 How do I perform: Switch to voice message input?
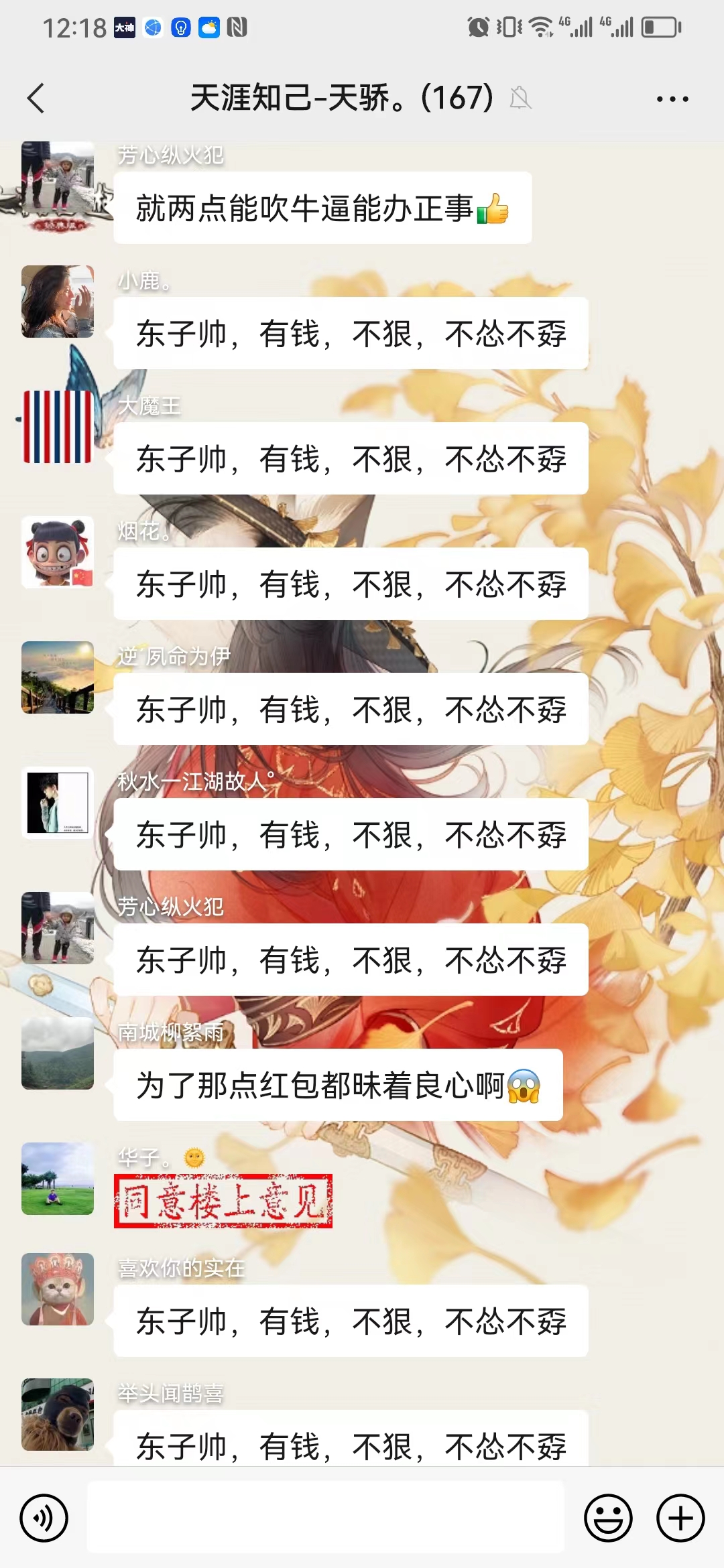click(44, 1518)
